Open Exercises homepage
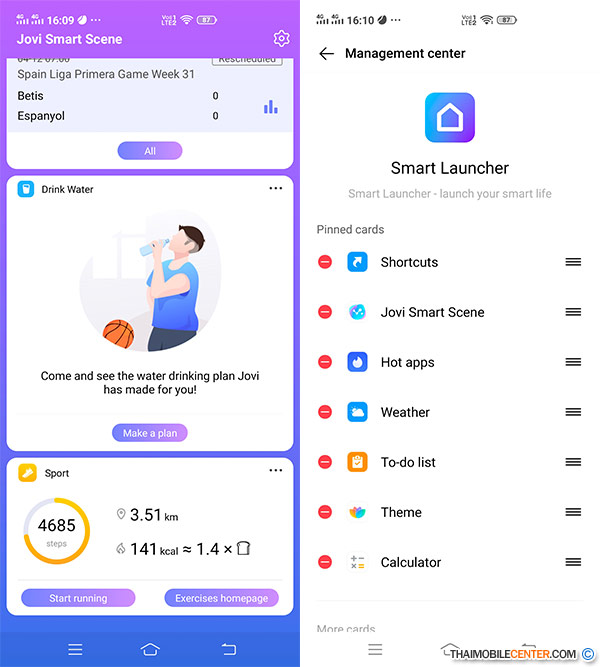The height and width of the screenshot is (667, 600). (221, 598)
